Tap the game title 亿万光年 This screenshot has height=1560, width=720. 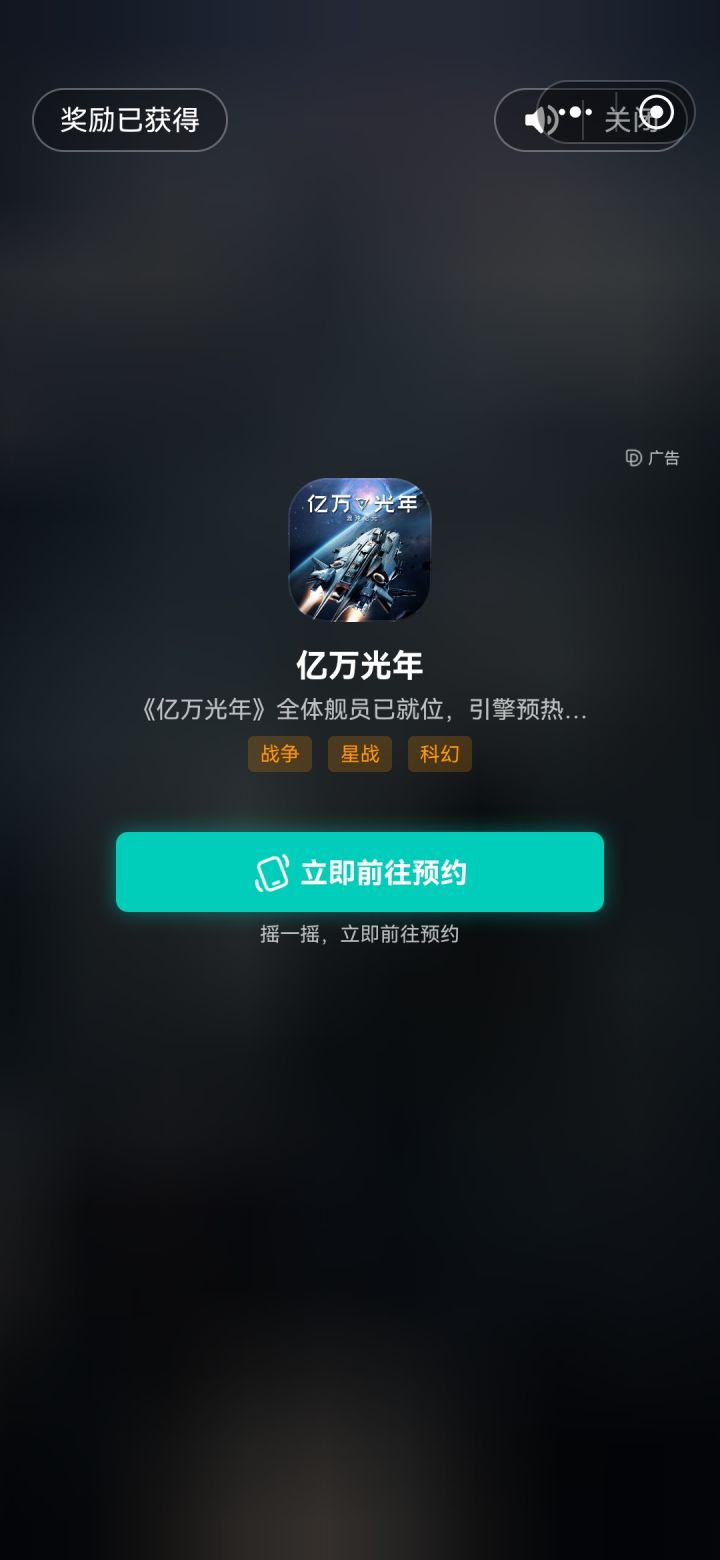(x=360, y=664)
